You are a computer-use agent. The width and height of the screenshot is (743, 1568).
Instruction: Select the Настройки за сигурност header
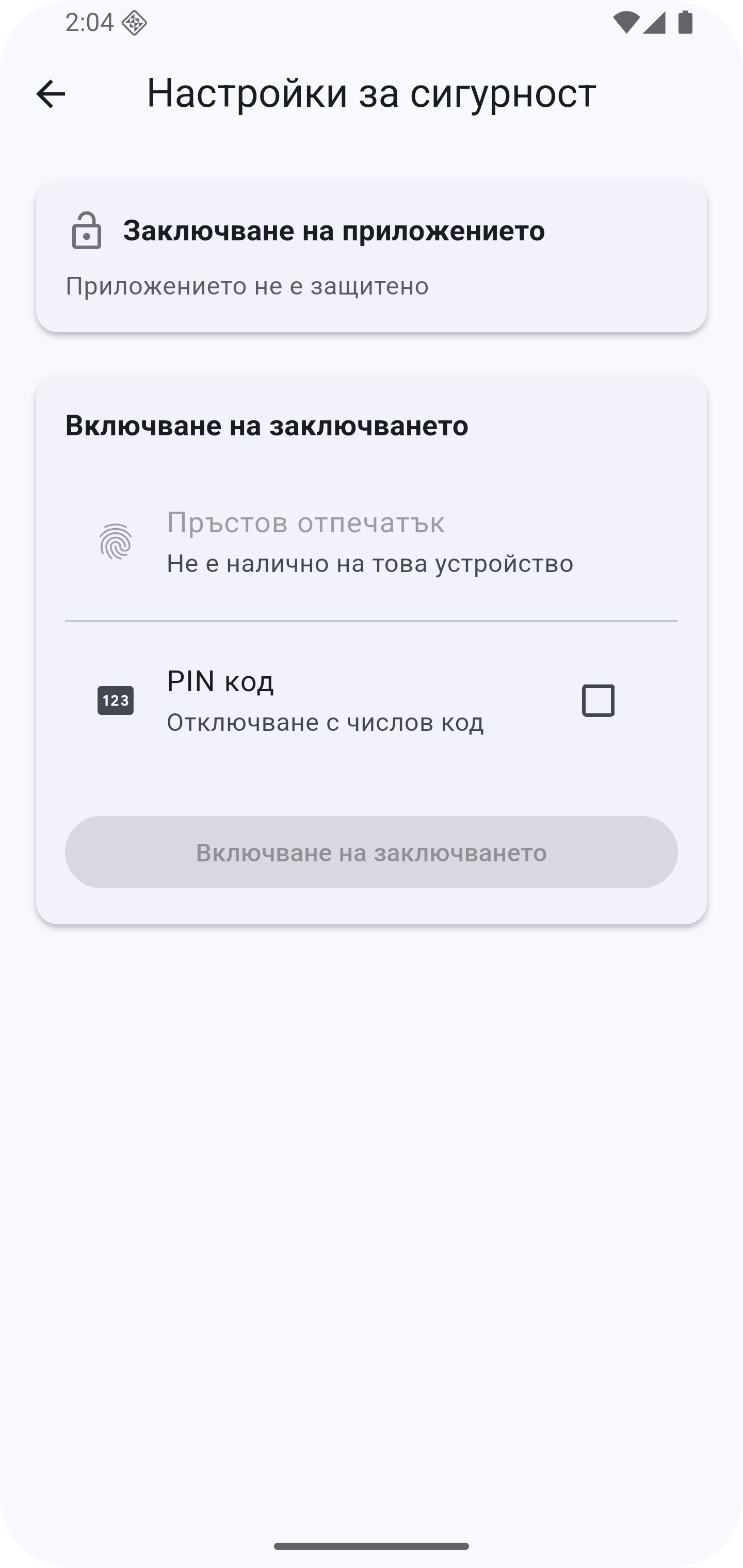click(x=371, y=93)
